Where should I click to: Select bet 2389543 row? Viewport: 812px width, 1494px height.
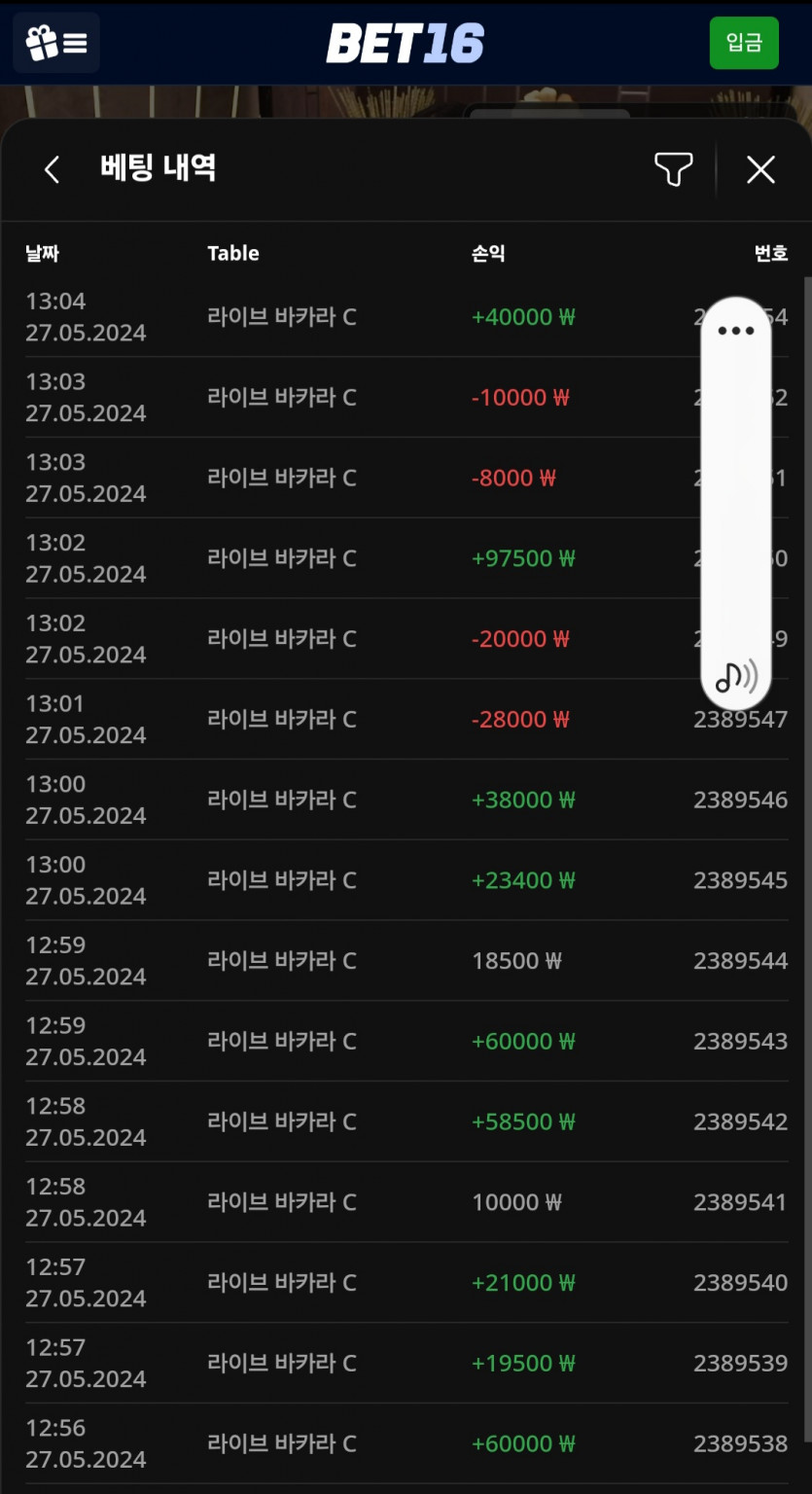tap(406, 1041)
